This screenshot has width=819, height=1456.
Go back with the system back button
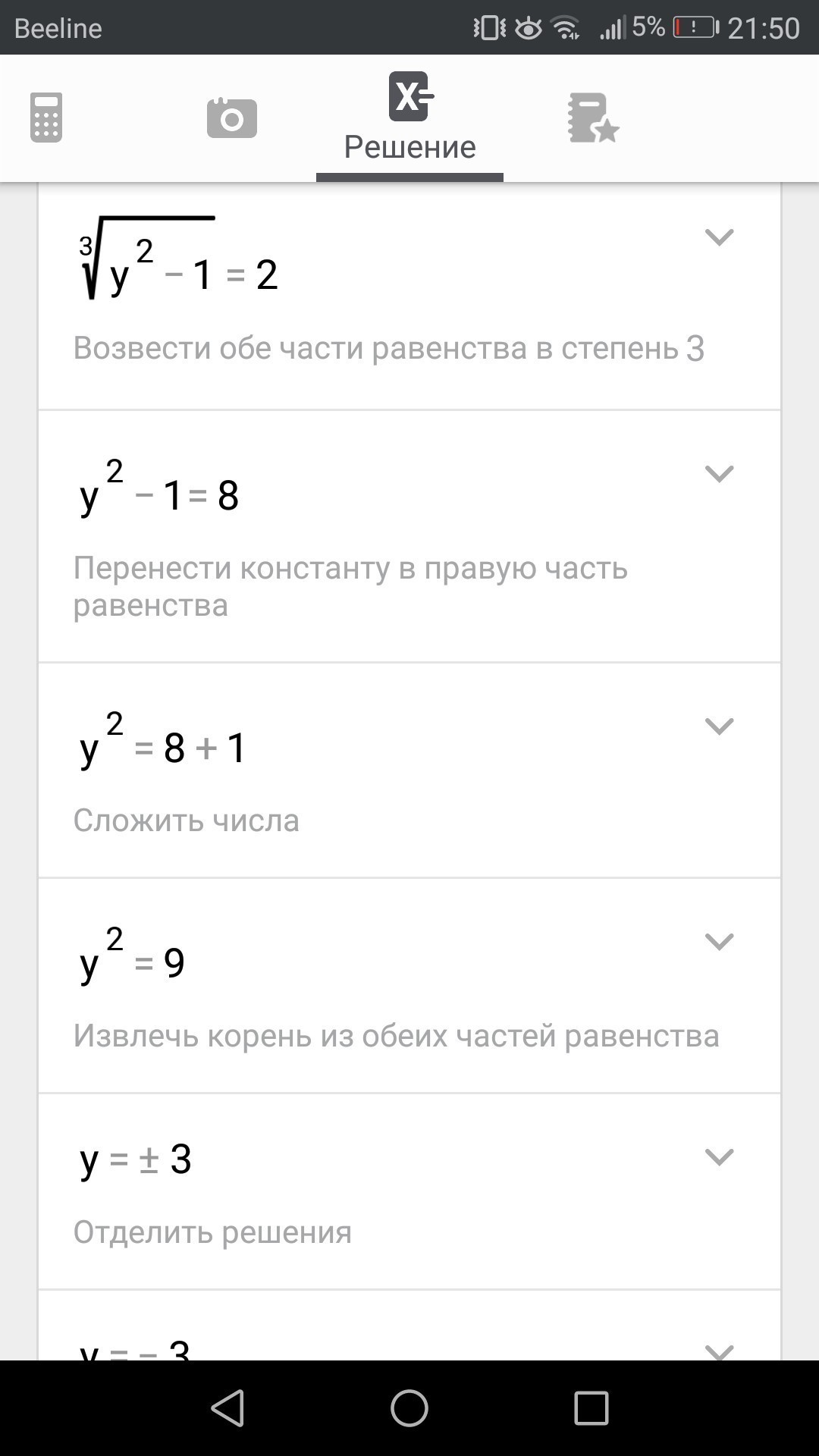tap(227, 1408)
